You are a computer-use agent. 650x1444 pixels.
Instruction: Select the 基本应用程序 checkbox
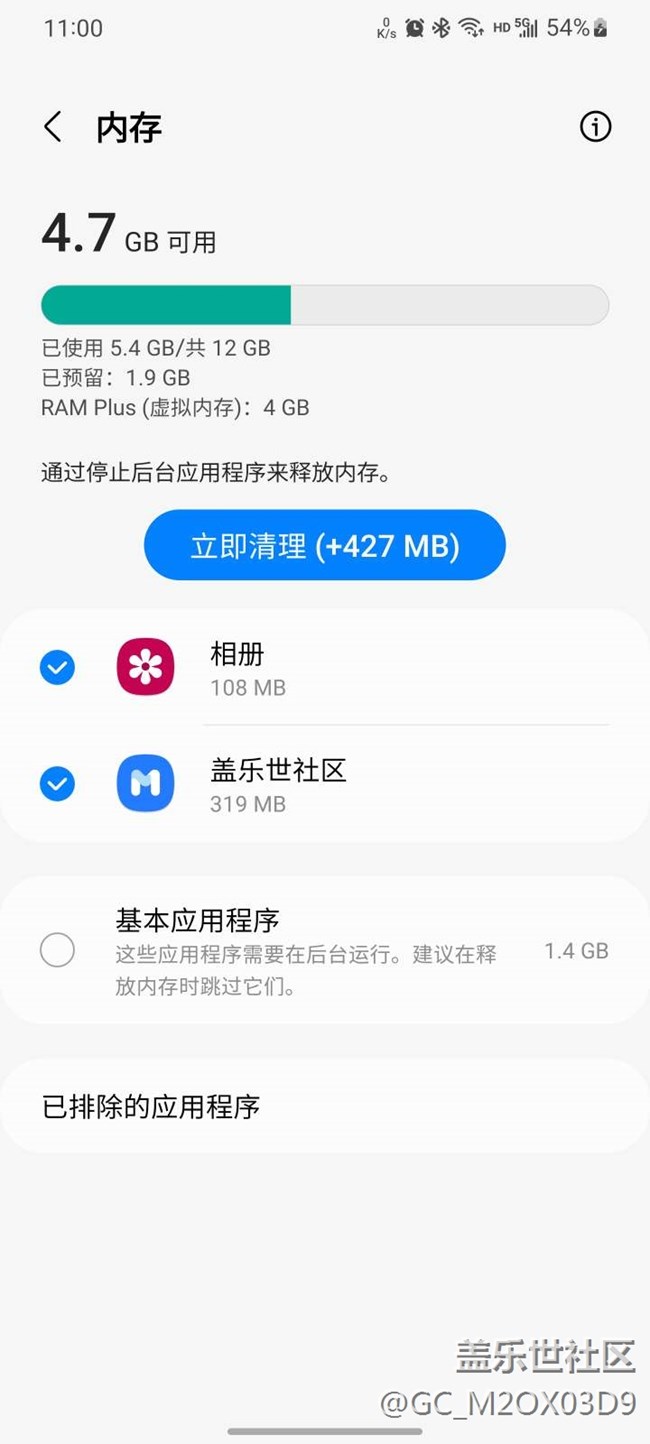pyautogui.click(x=57, y=950)
